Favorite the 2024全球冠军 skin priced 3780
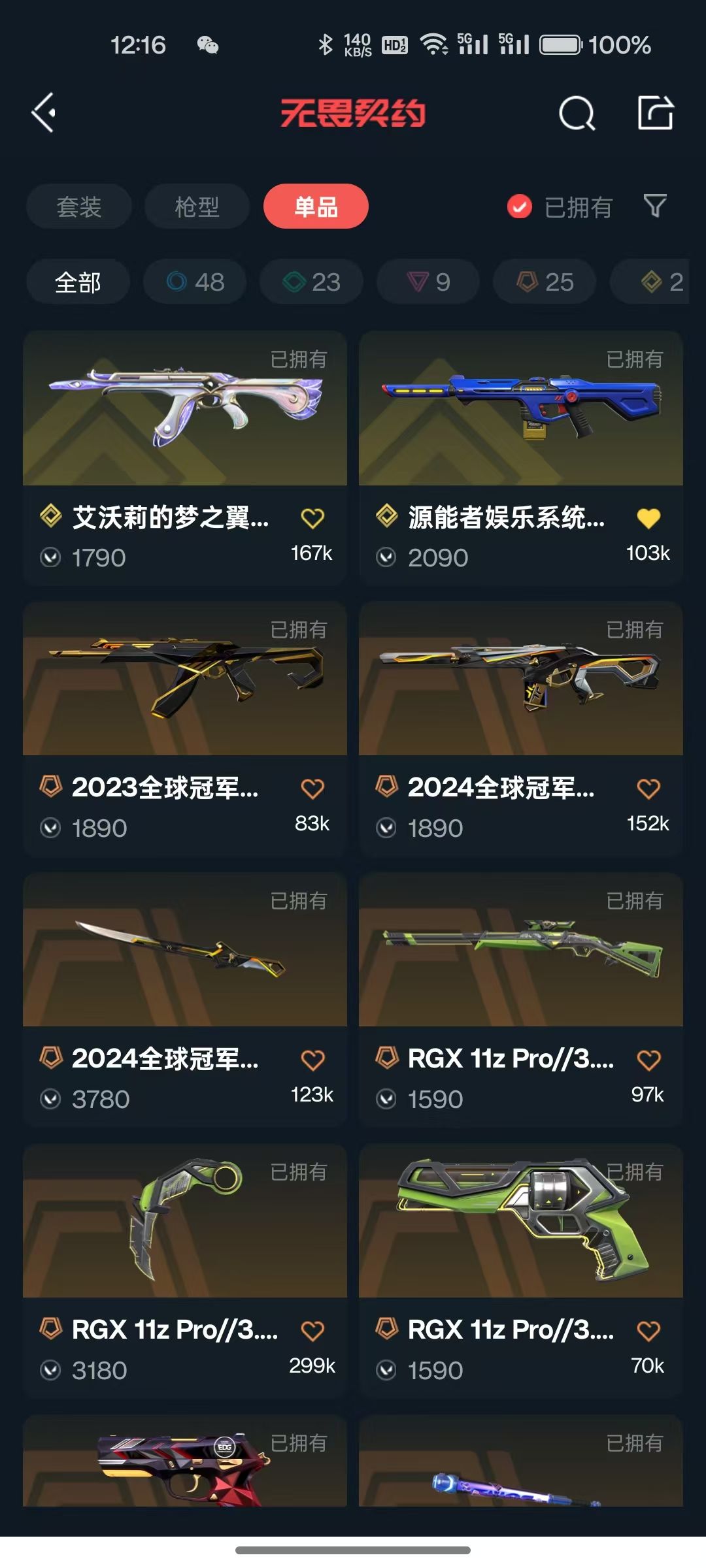Image resolution: width=706 pixels, height=1568 pixels. click(312, 1060)
